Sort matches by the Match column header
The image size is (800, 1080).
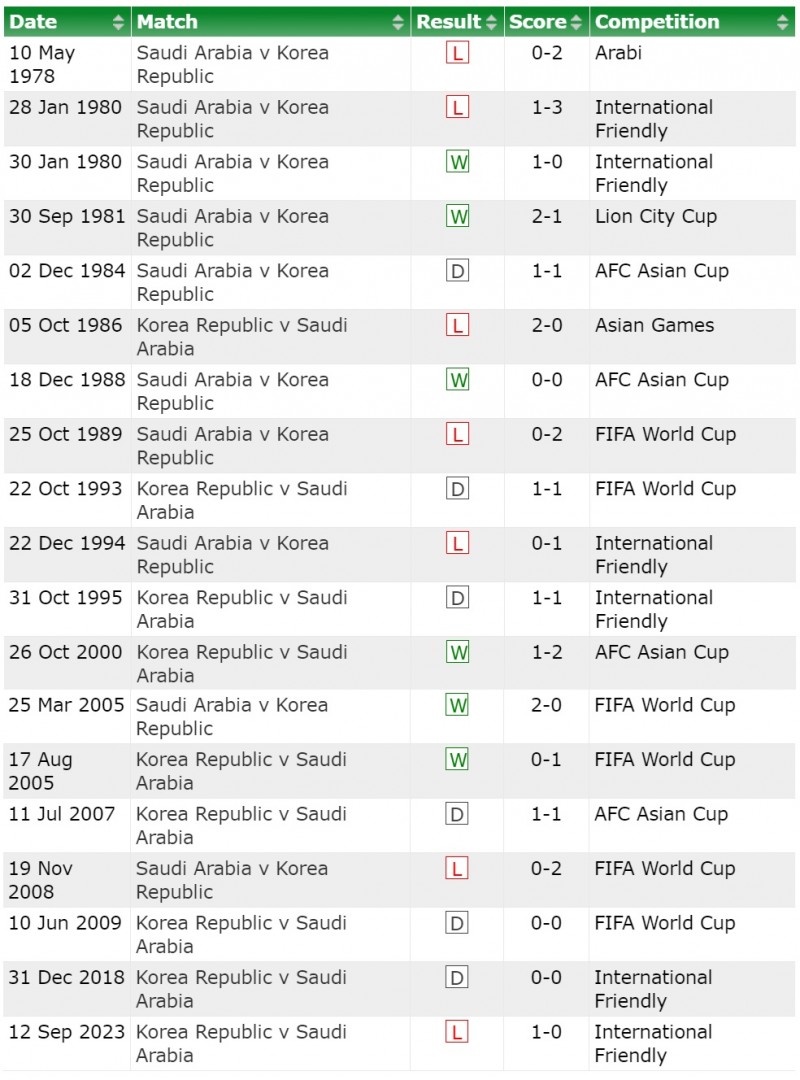click(x=270, y=22)
